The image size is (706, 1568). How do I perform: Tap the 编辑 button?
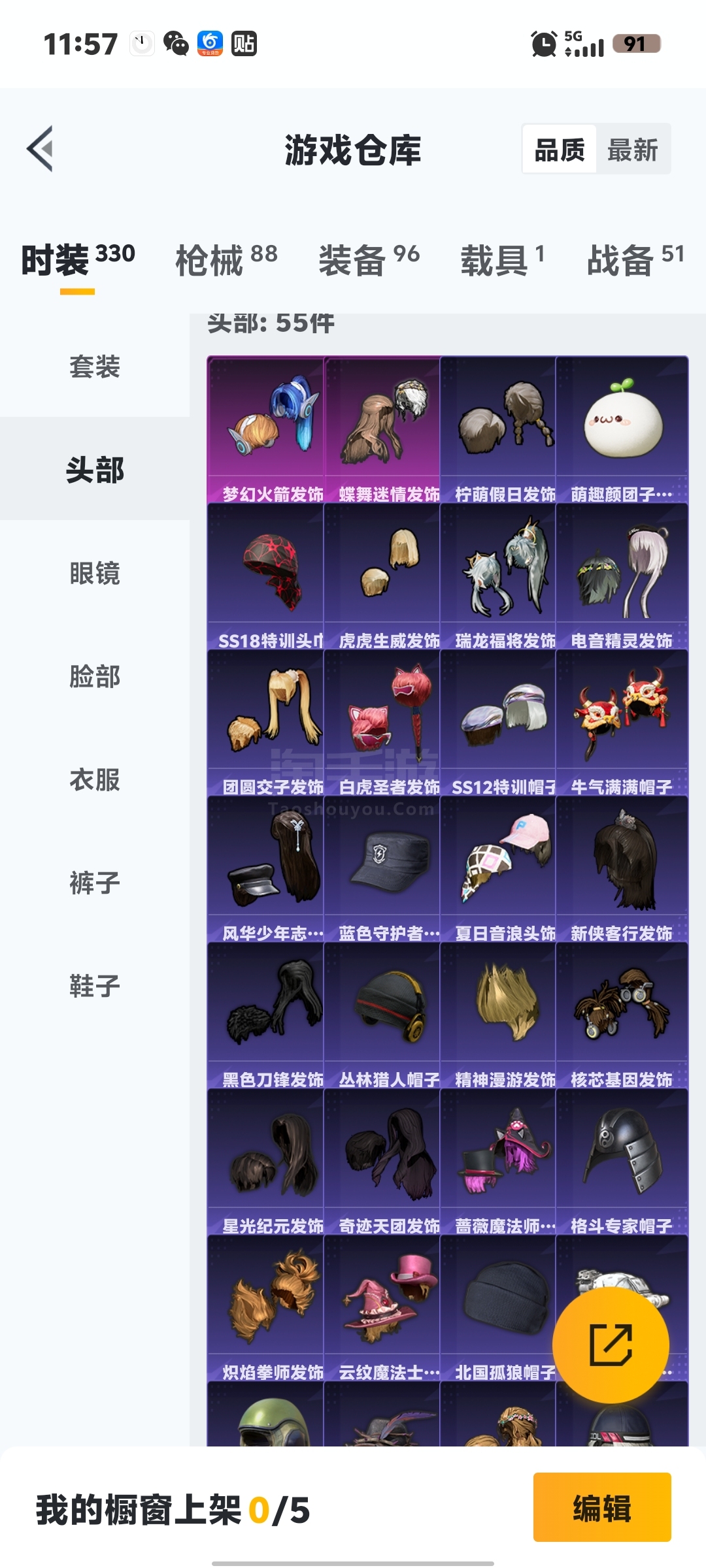602,1508
